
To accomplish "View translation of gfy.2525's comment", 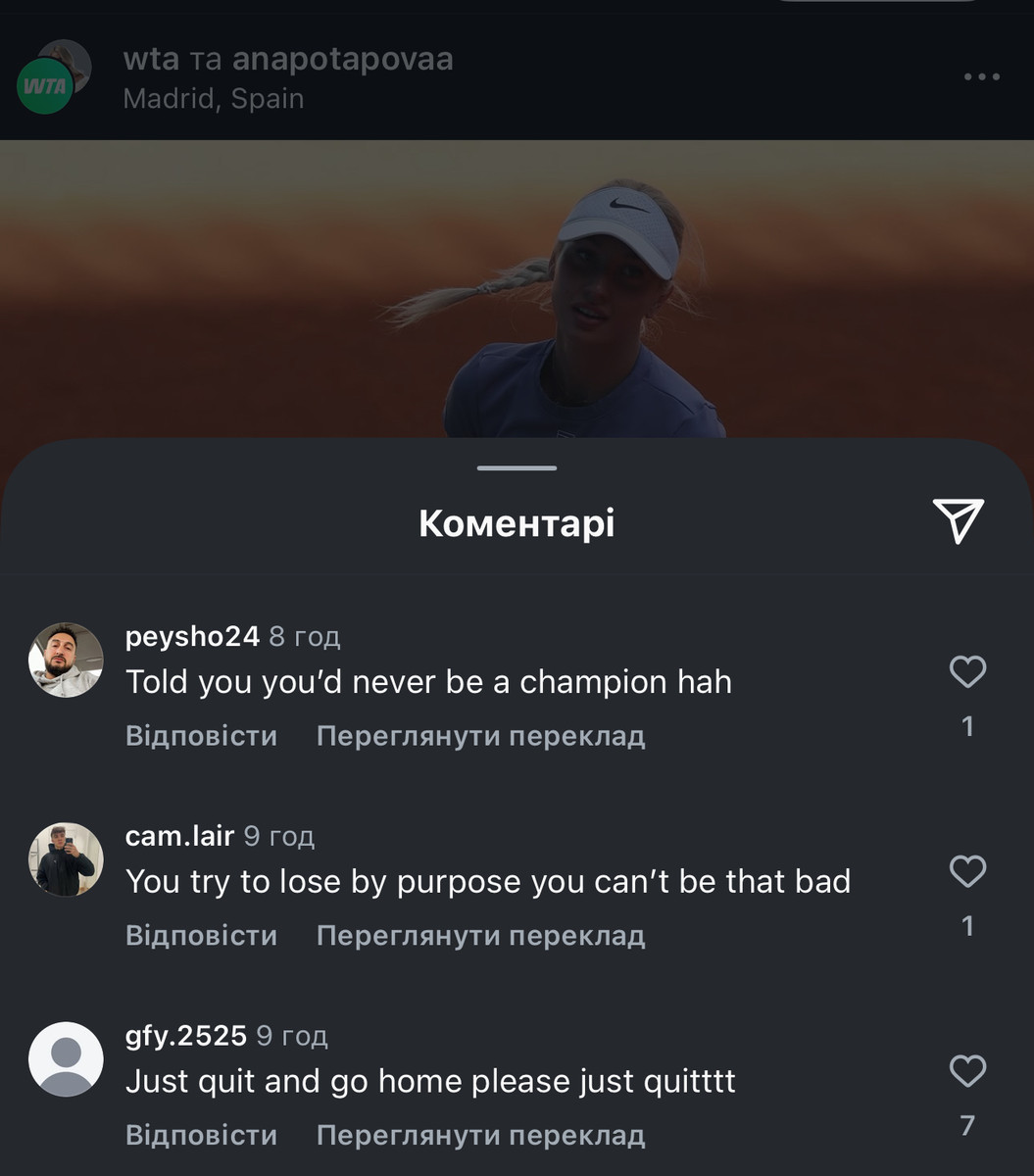I will (480, 1136).
